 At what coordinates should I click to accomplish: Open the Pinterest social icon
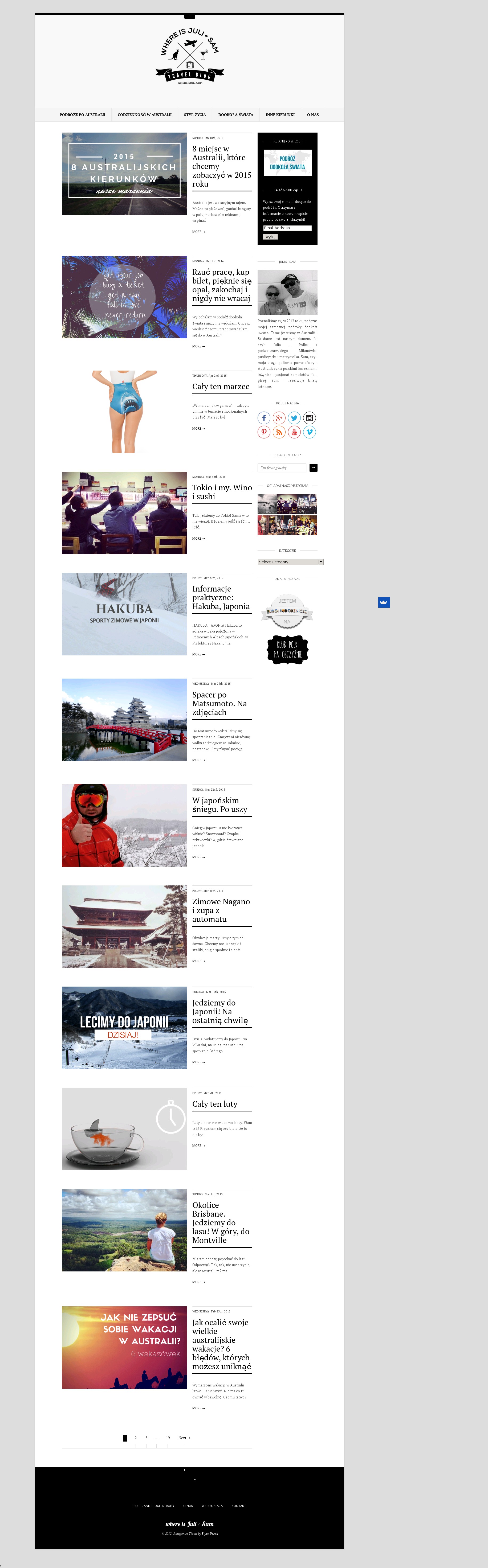pos(264,432)
